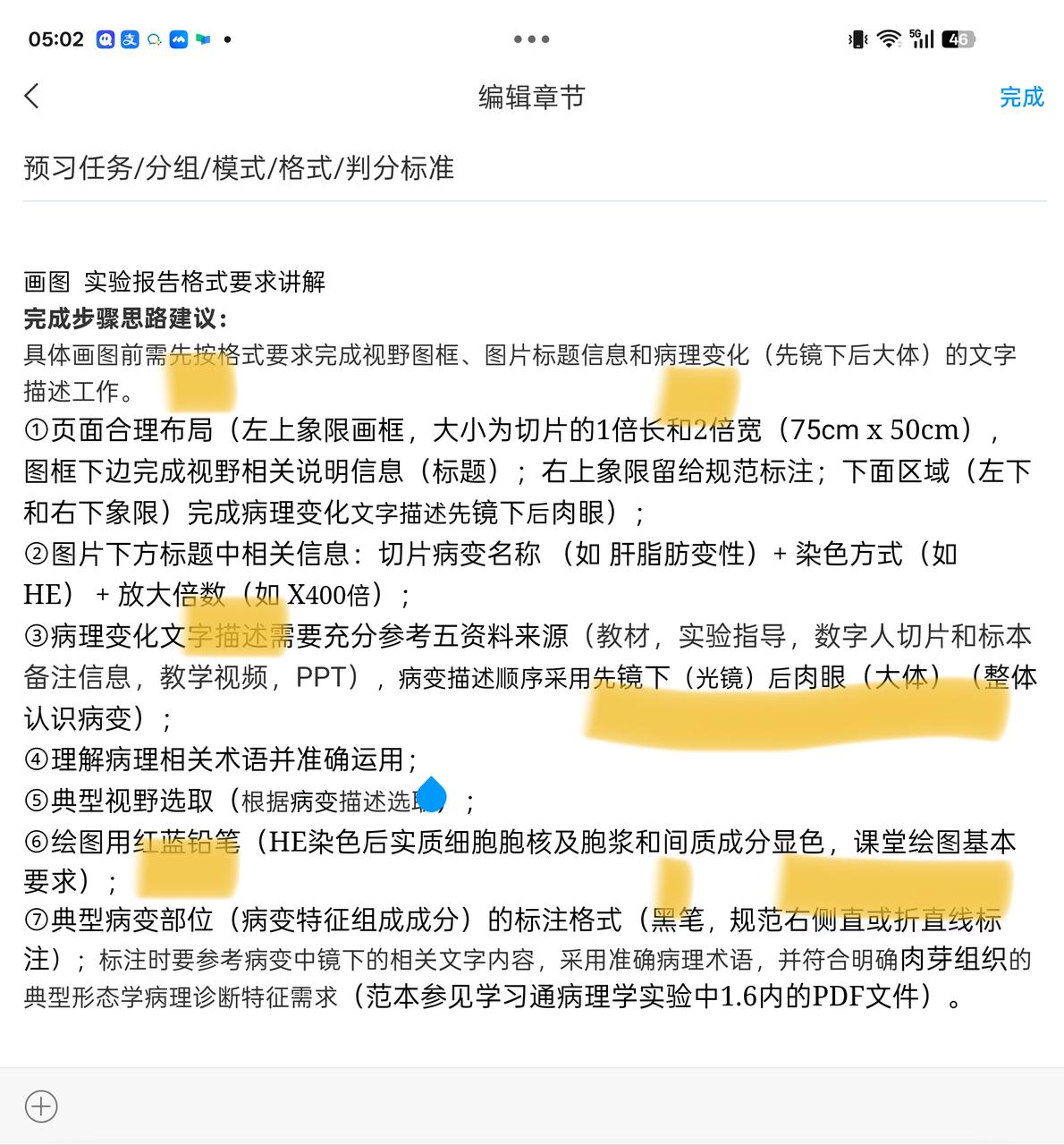Go back using the arrow icon
The image size is (1064, 1145).
(33, 97)
